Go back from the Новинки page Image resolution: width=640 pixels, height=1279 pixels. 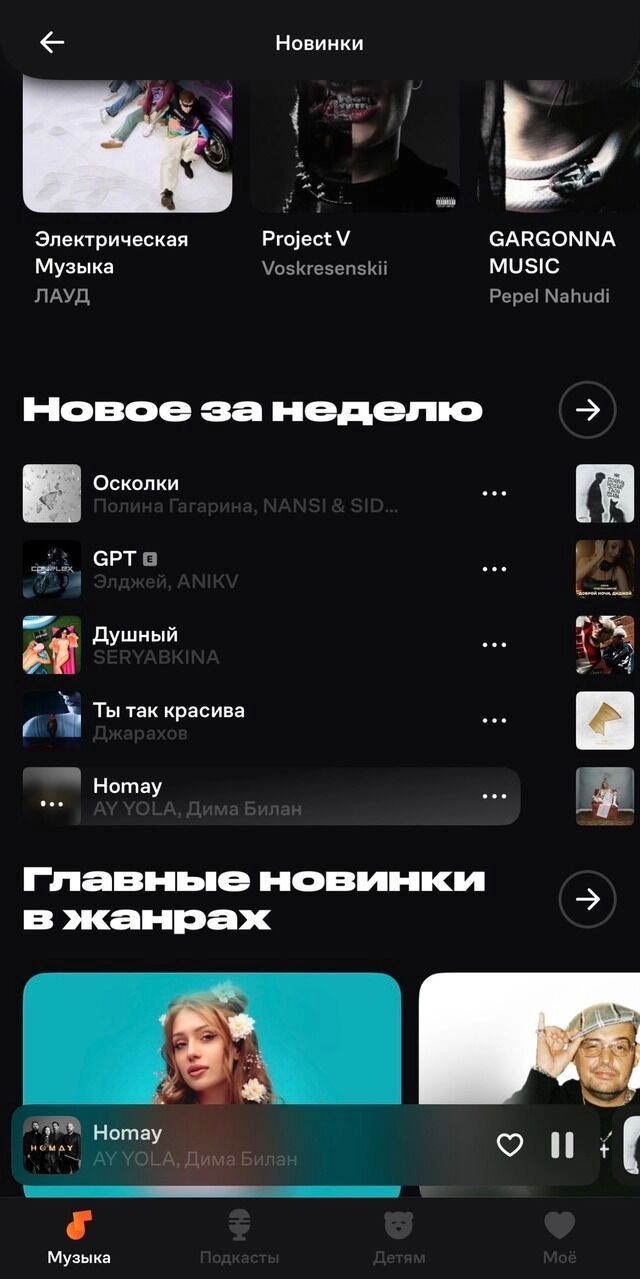(x=52, y=42)
